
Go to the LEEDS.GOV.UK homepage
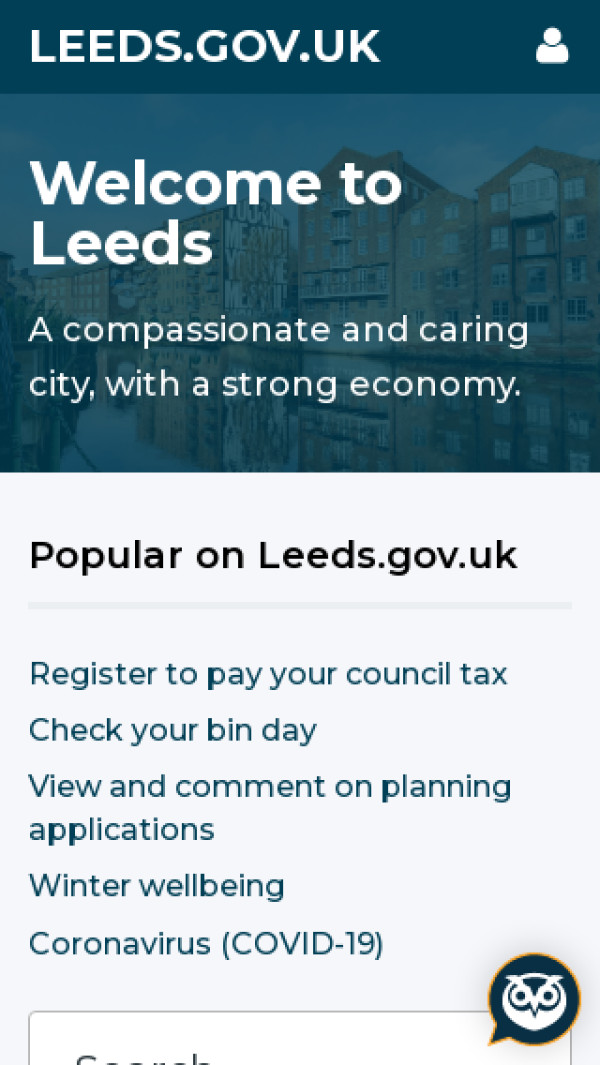205,46
